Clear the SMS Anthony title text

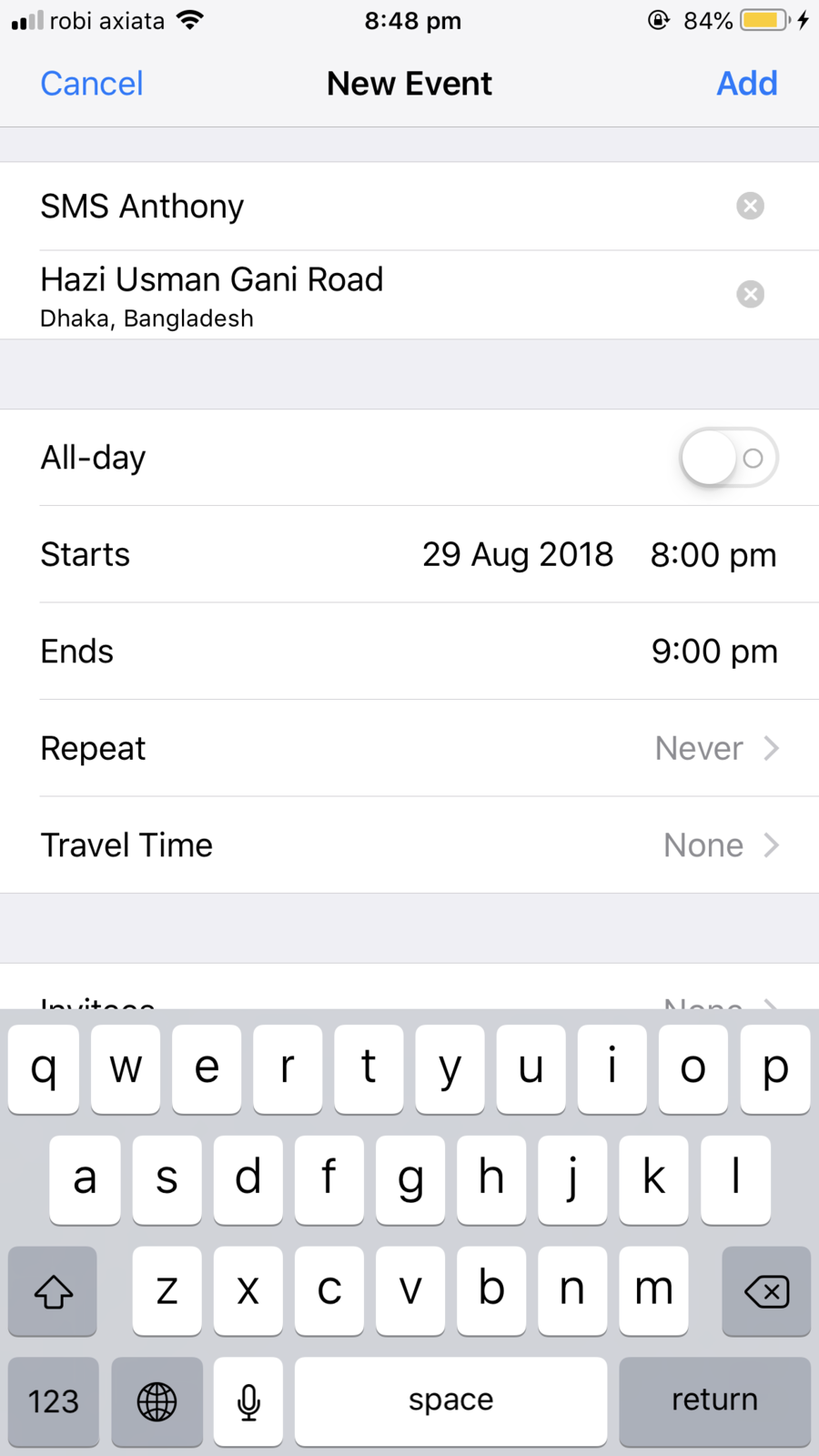(750, 206)
